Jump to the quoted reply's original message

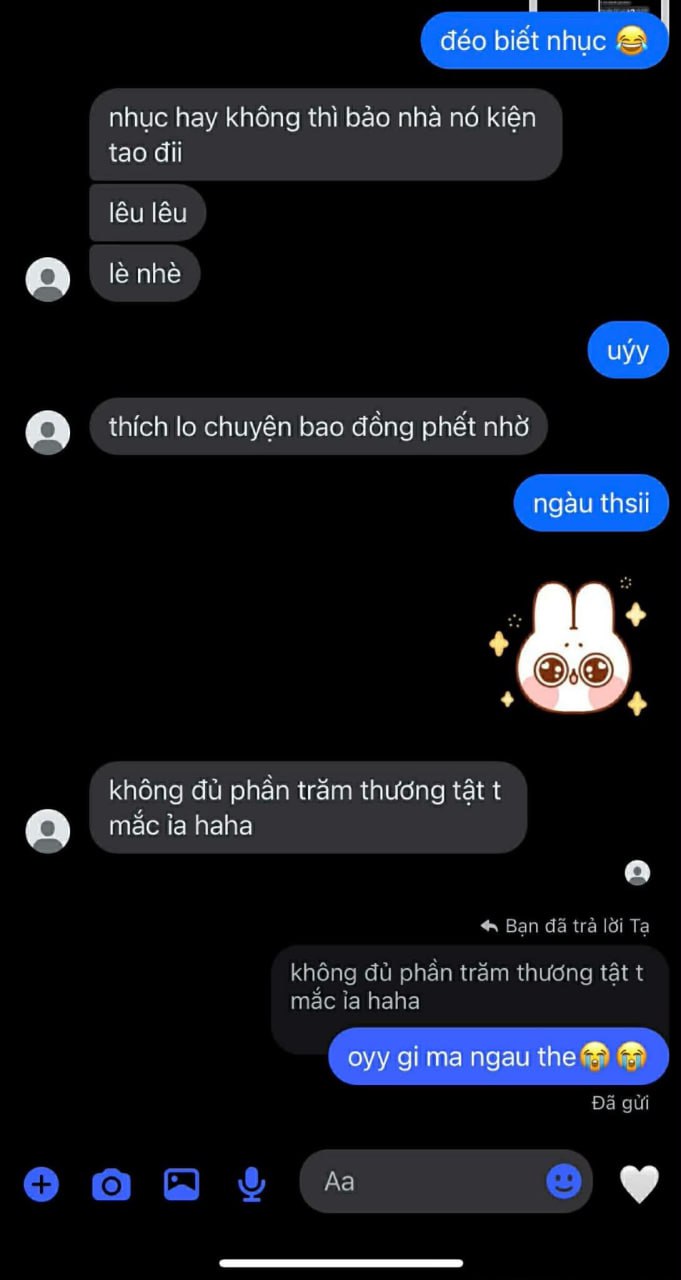coord(466,986)
